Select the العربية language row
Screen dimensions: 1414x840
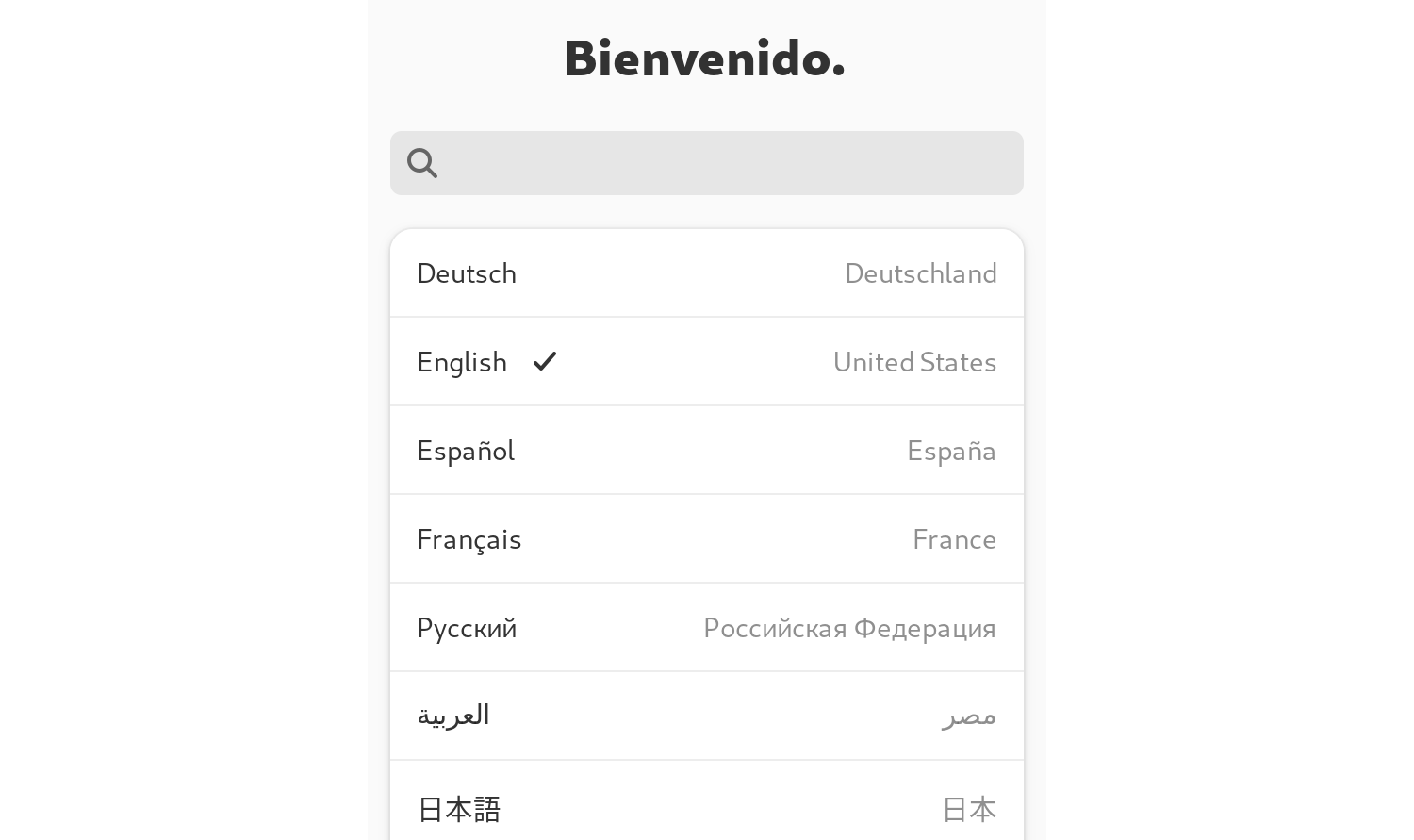[707, 716]
